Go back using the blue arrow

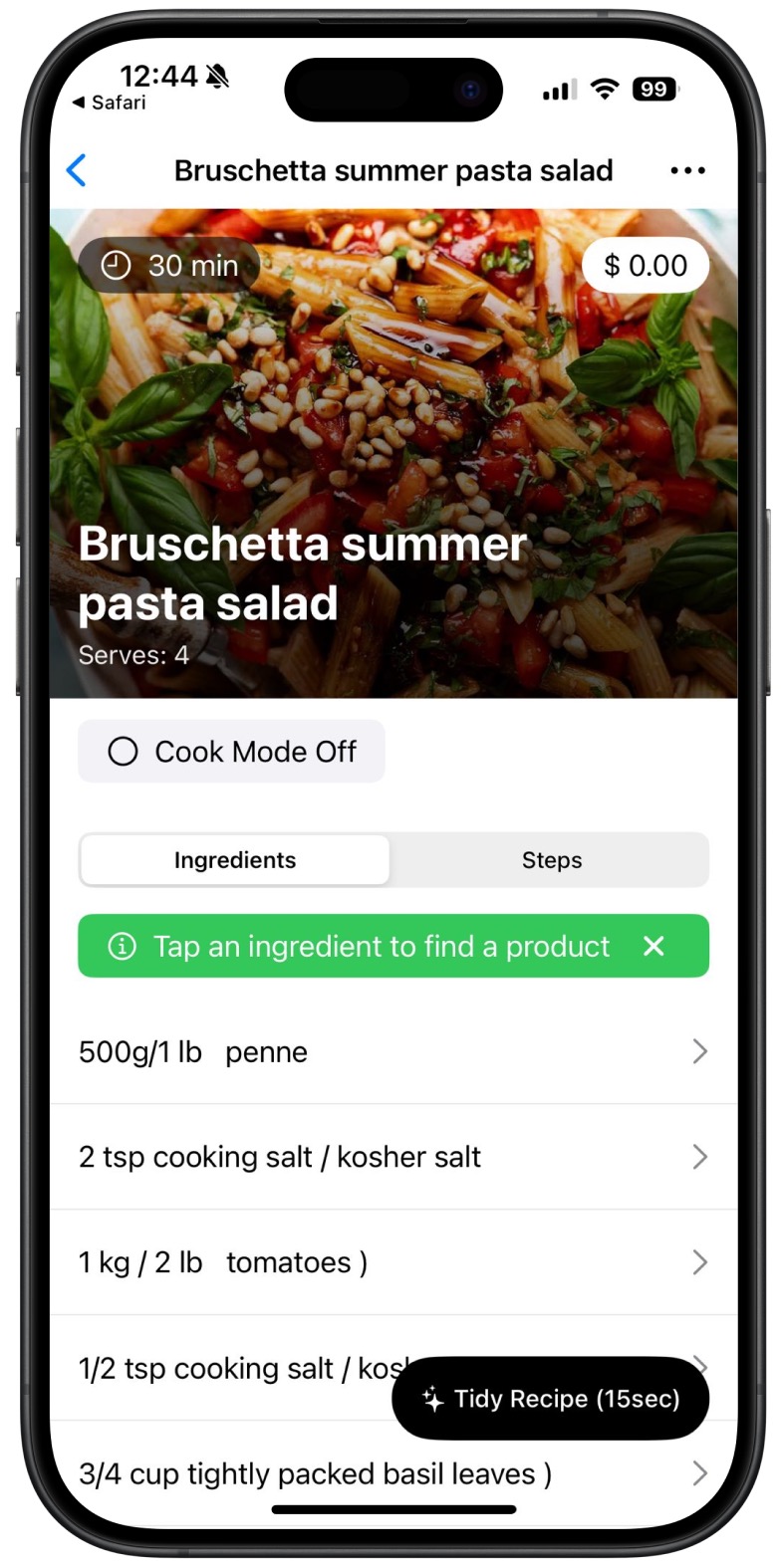click(x=77, y=170)
